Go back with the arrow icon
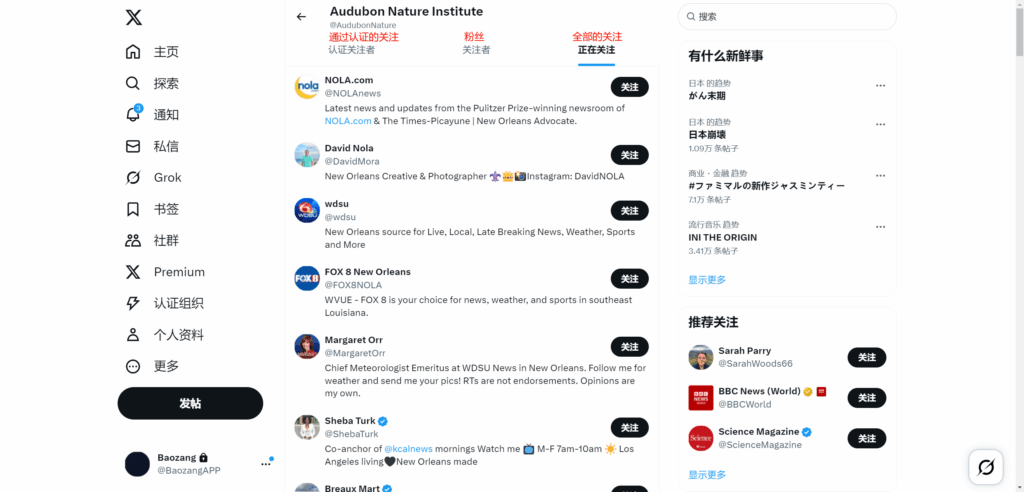This screenshot has height=492, width=1024. coord(301,17)
